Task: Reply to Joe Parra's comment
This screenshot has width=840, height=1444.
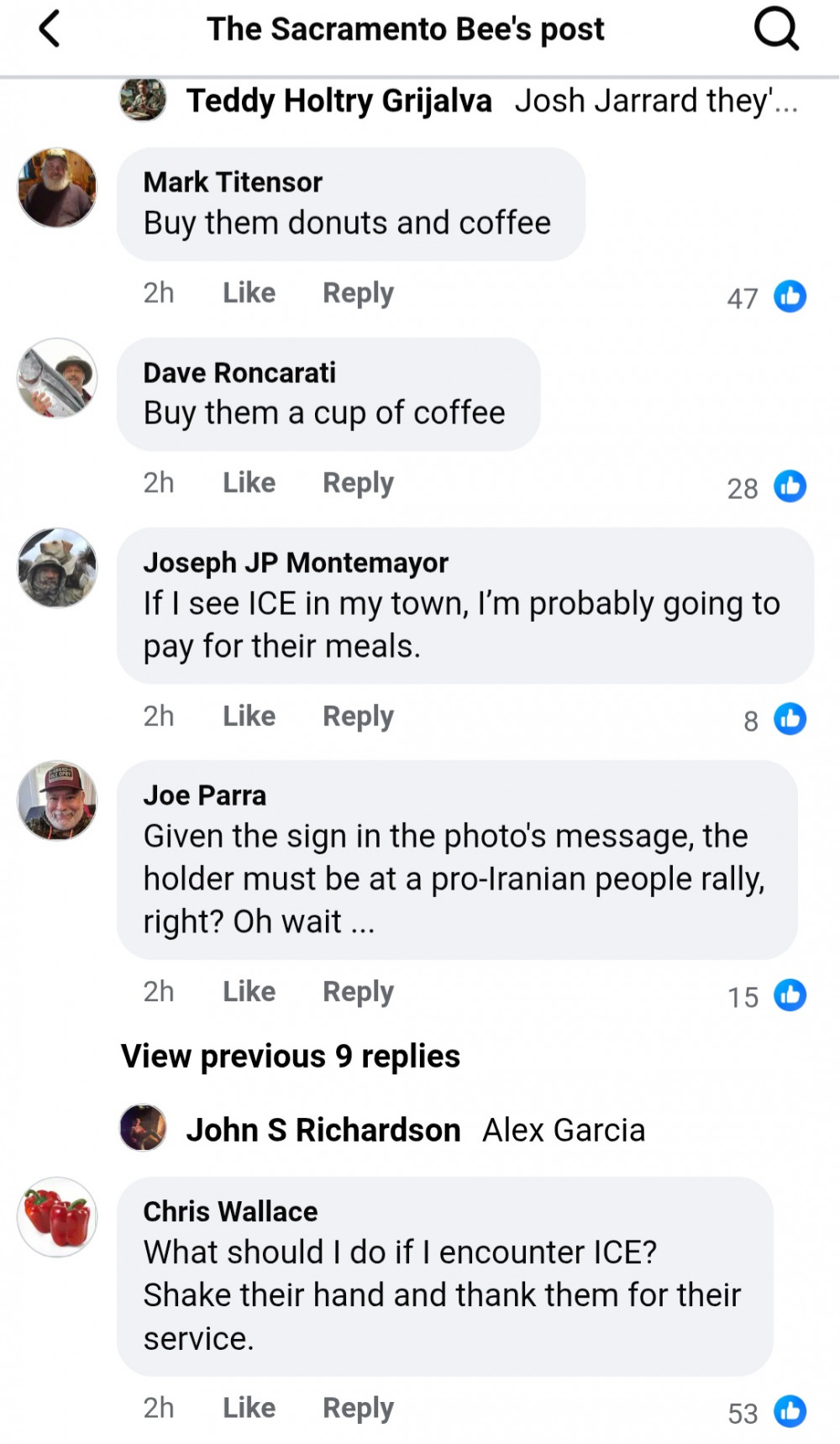Action: tap(358, 992)
